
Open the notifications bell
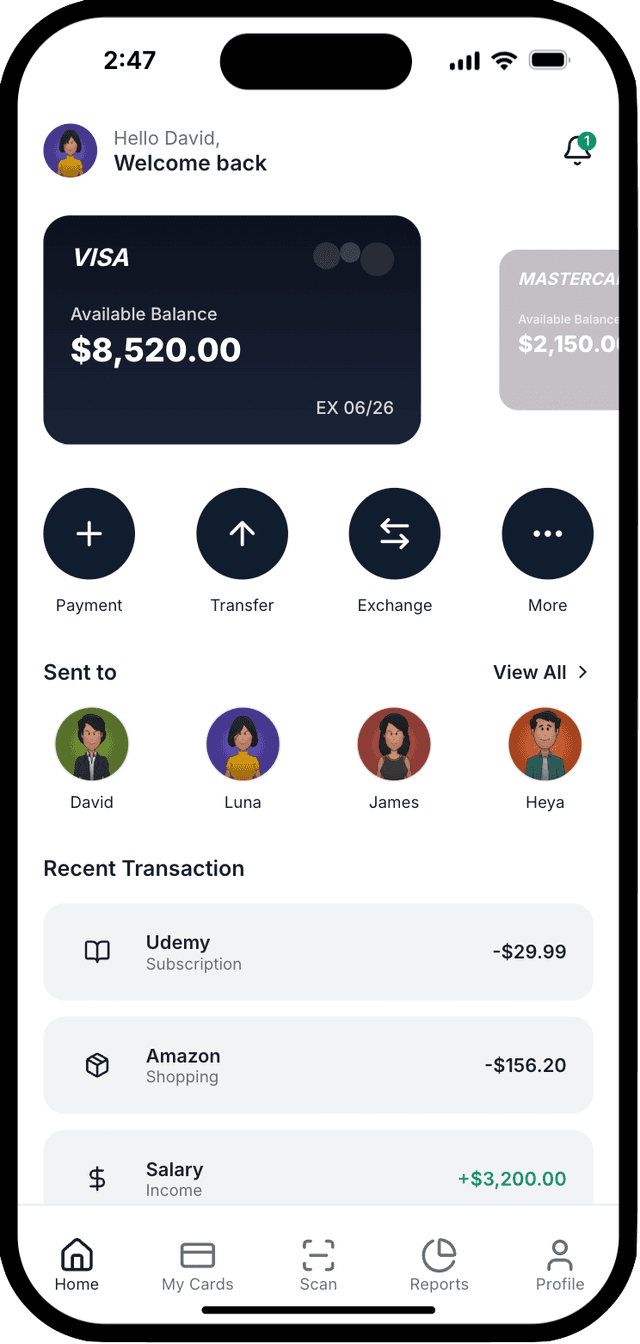coord(578,151)
